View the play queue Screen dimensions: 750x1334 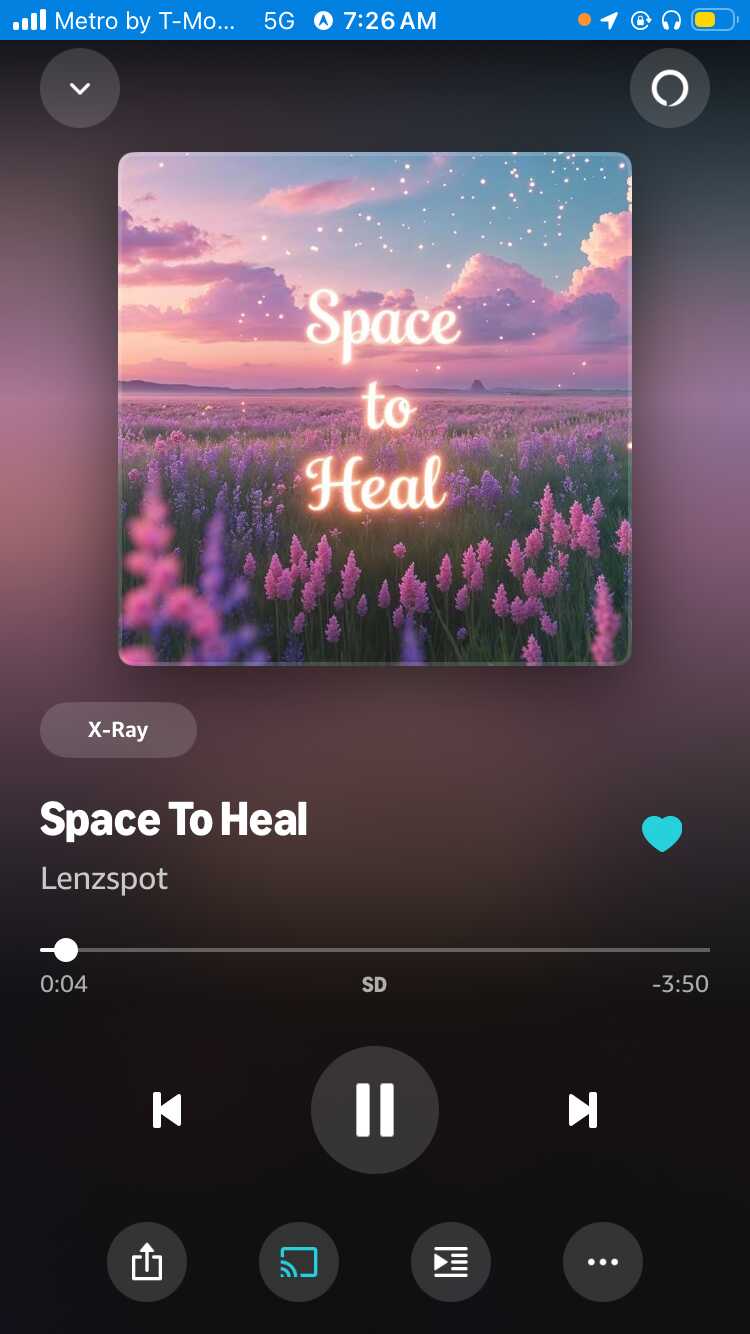[451, 1262]
